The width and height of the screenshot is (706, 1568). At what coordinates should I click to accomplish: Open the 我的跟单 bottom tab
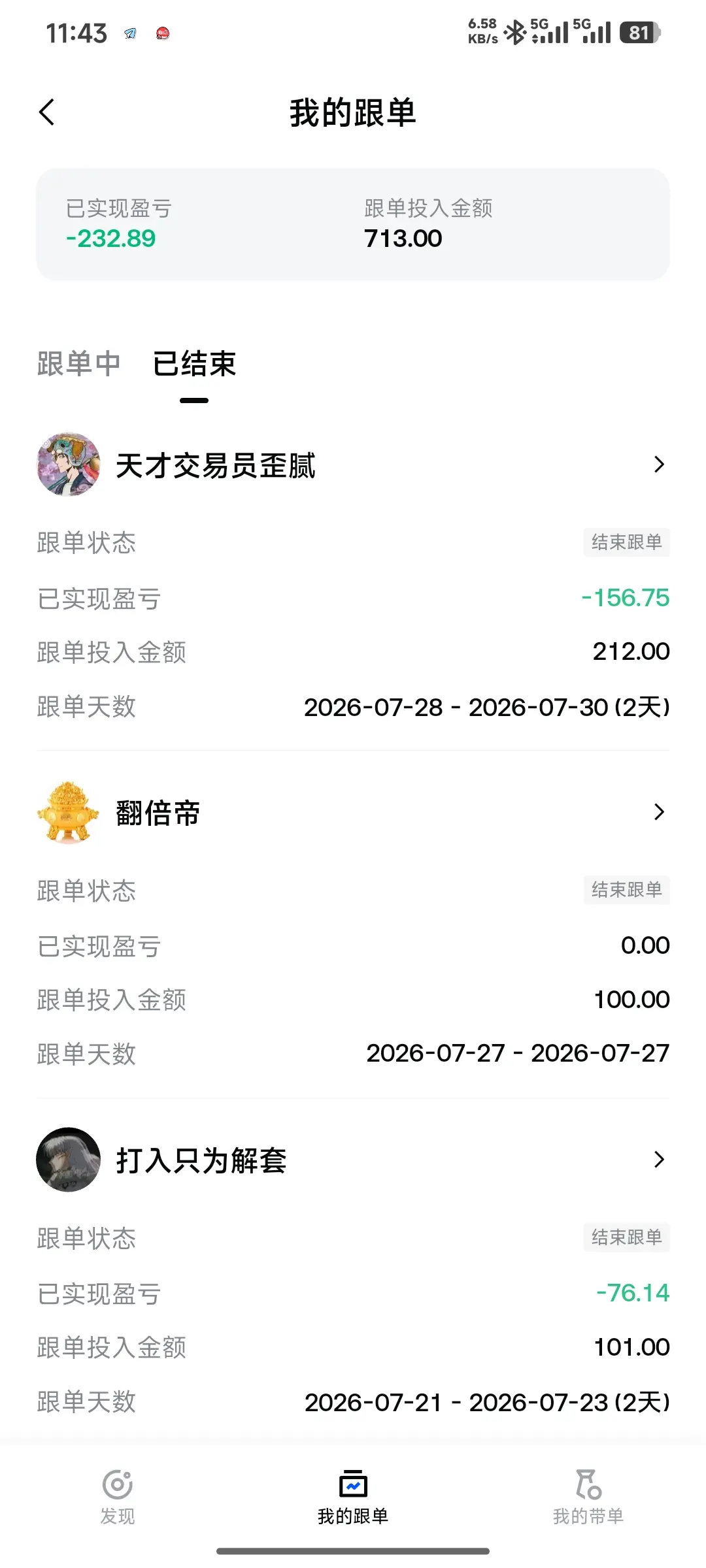[x=353, y=1497]
